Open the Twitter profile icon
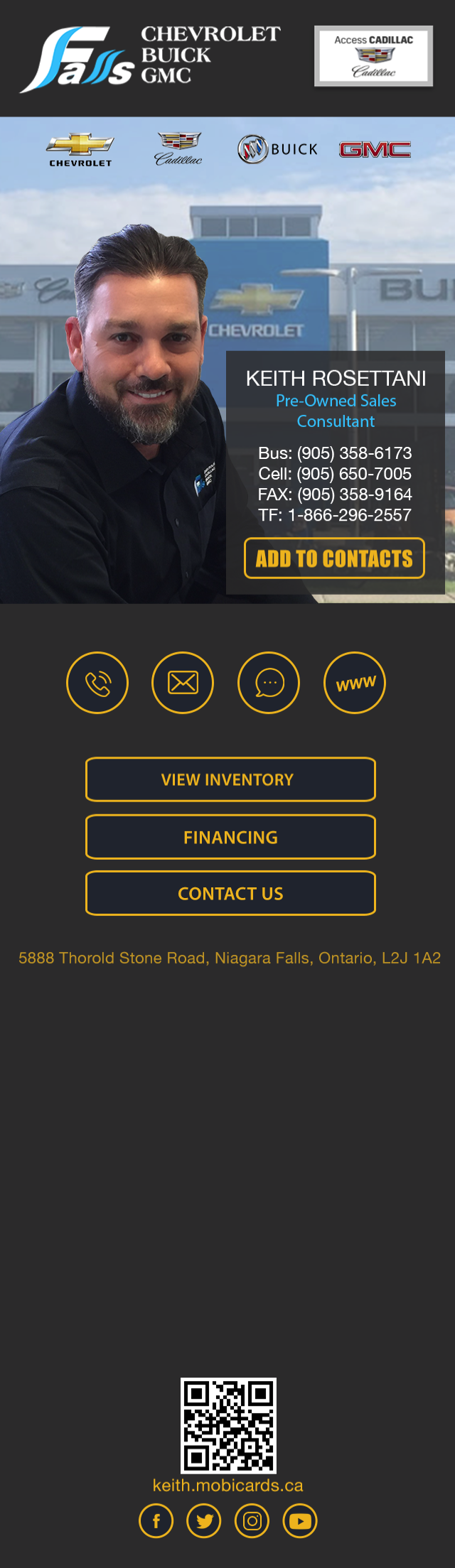Viewport: 455px width, 1568px height. point(204,1520)
